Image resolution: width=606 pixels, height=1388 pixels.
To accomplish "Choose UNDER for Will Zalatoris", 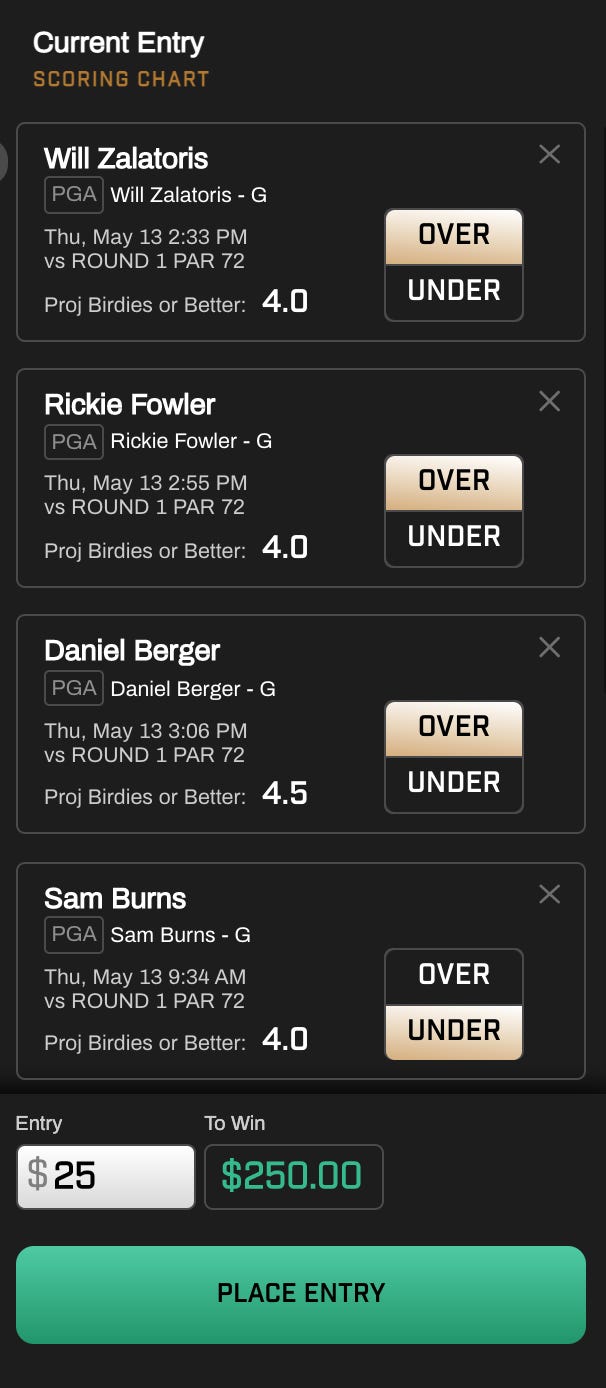I will (454, 292).
